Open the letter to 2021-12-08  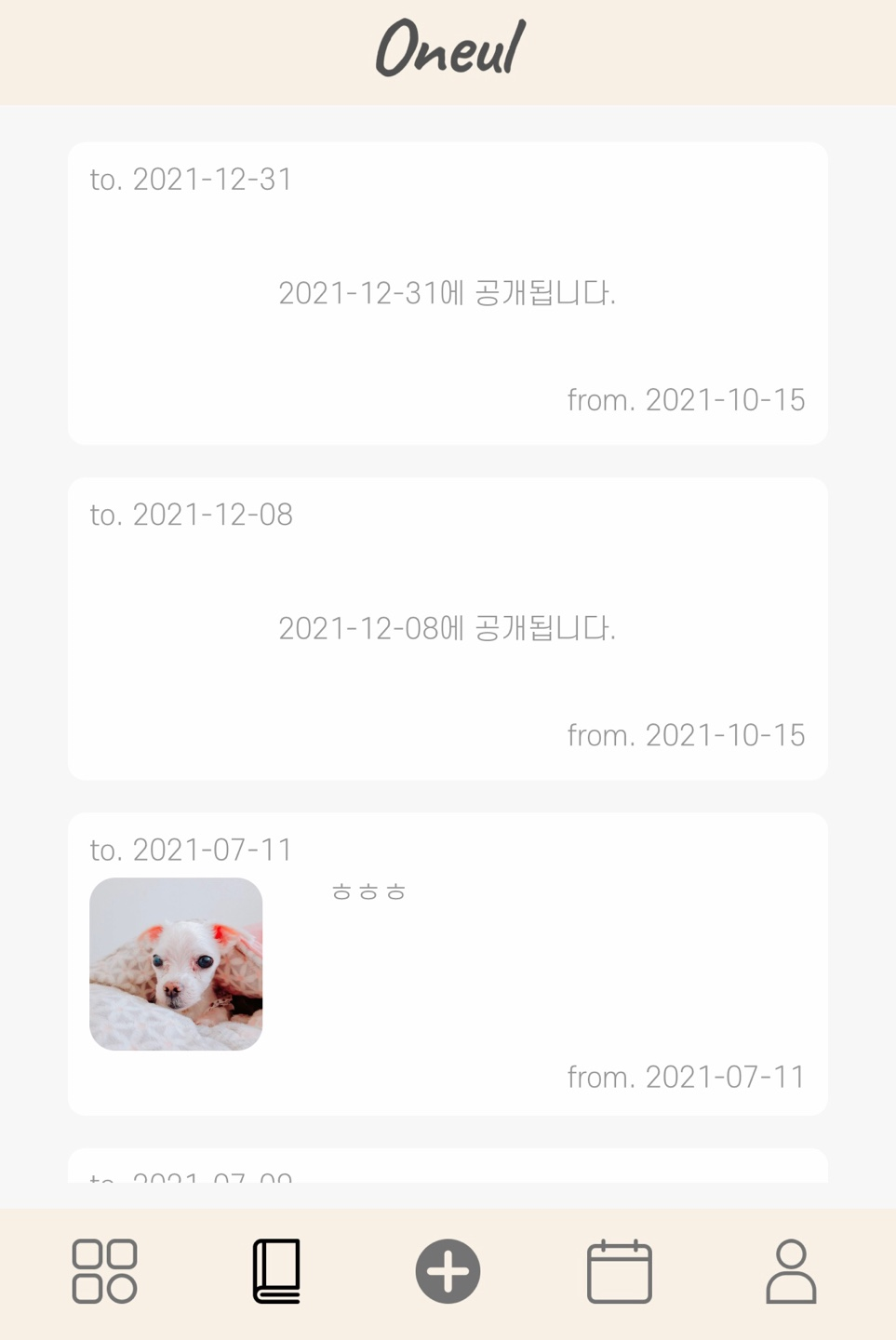[x=448, y=629]
